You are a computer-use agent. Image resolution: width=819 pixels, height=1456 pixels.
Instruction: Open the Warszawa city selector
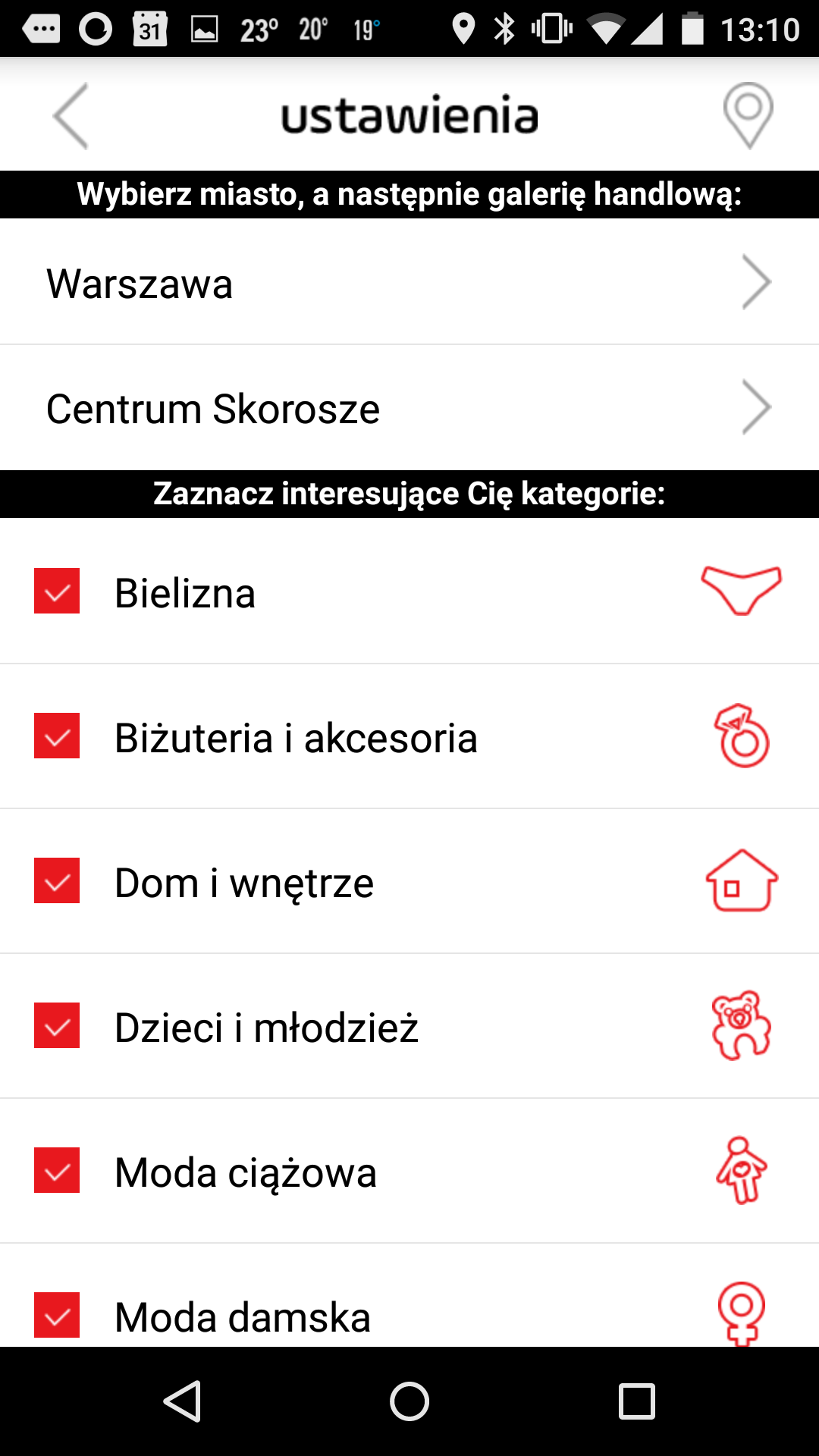[409, 283]
